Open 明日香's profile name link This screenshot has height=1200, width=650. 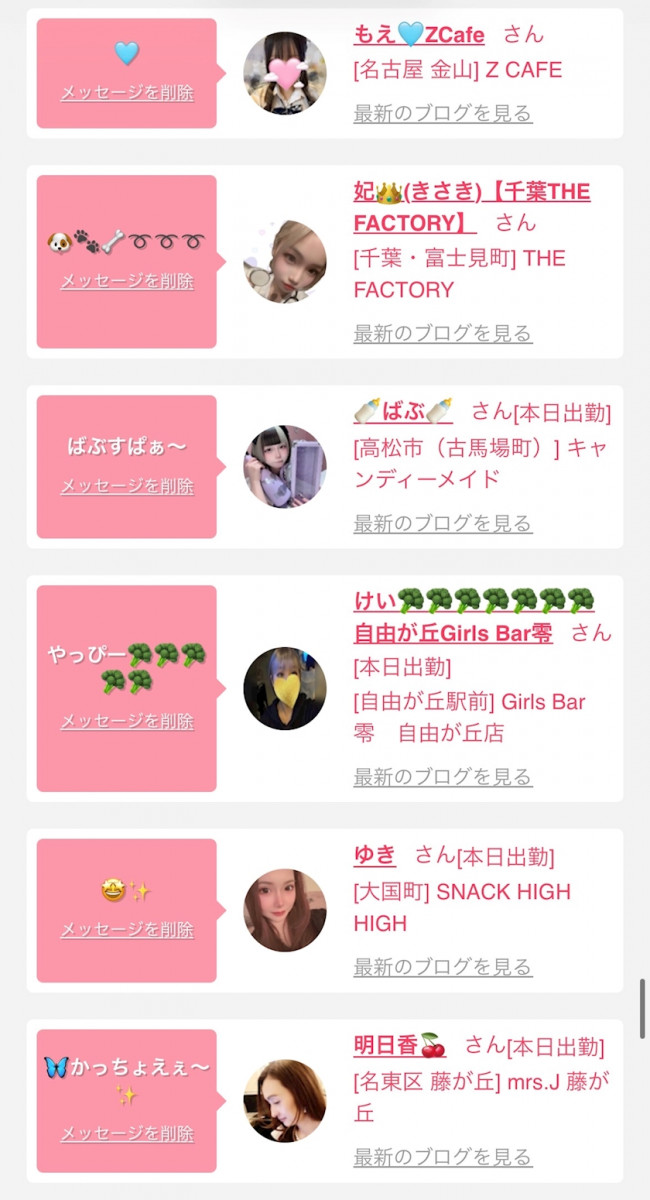point(398,1046)
